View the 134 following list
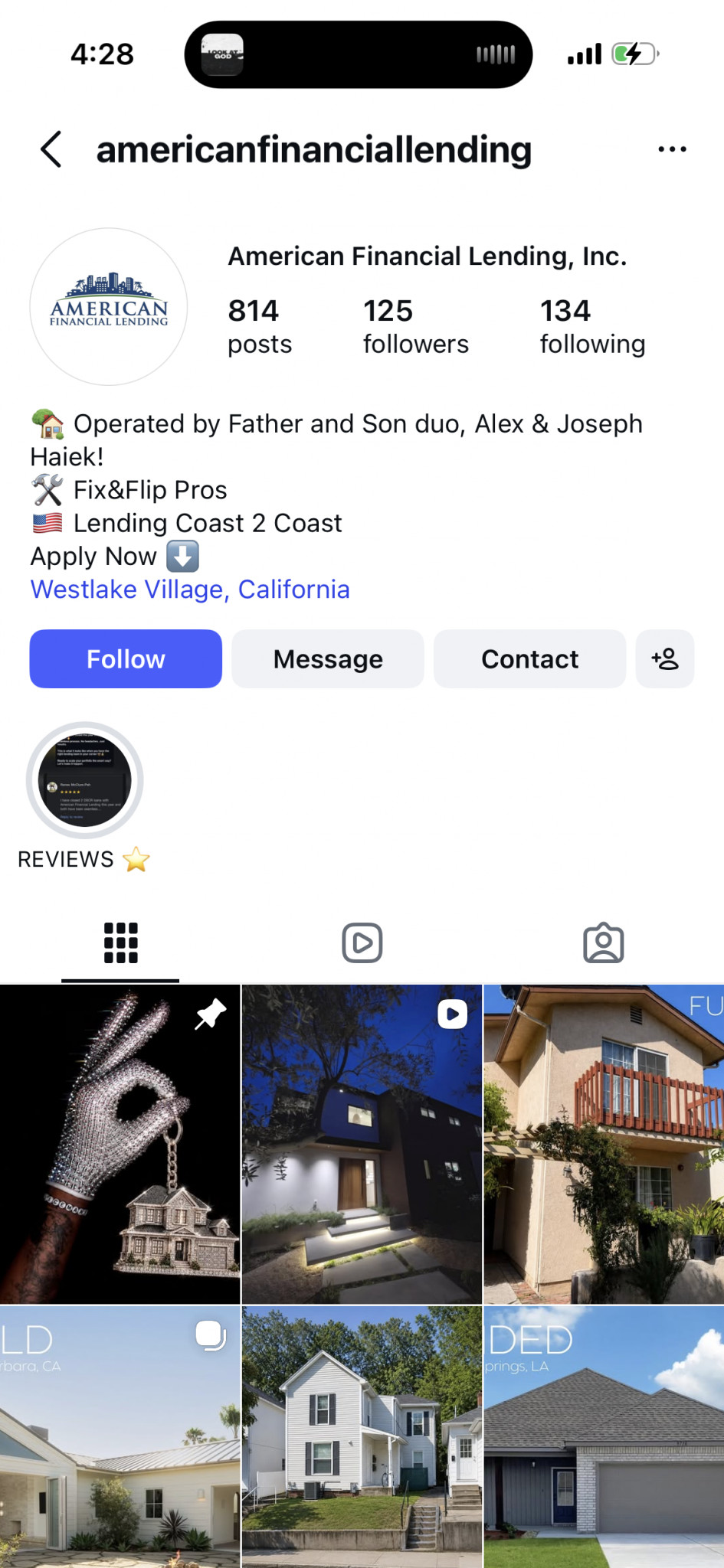 (x=592, y=327)
